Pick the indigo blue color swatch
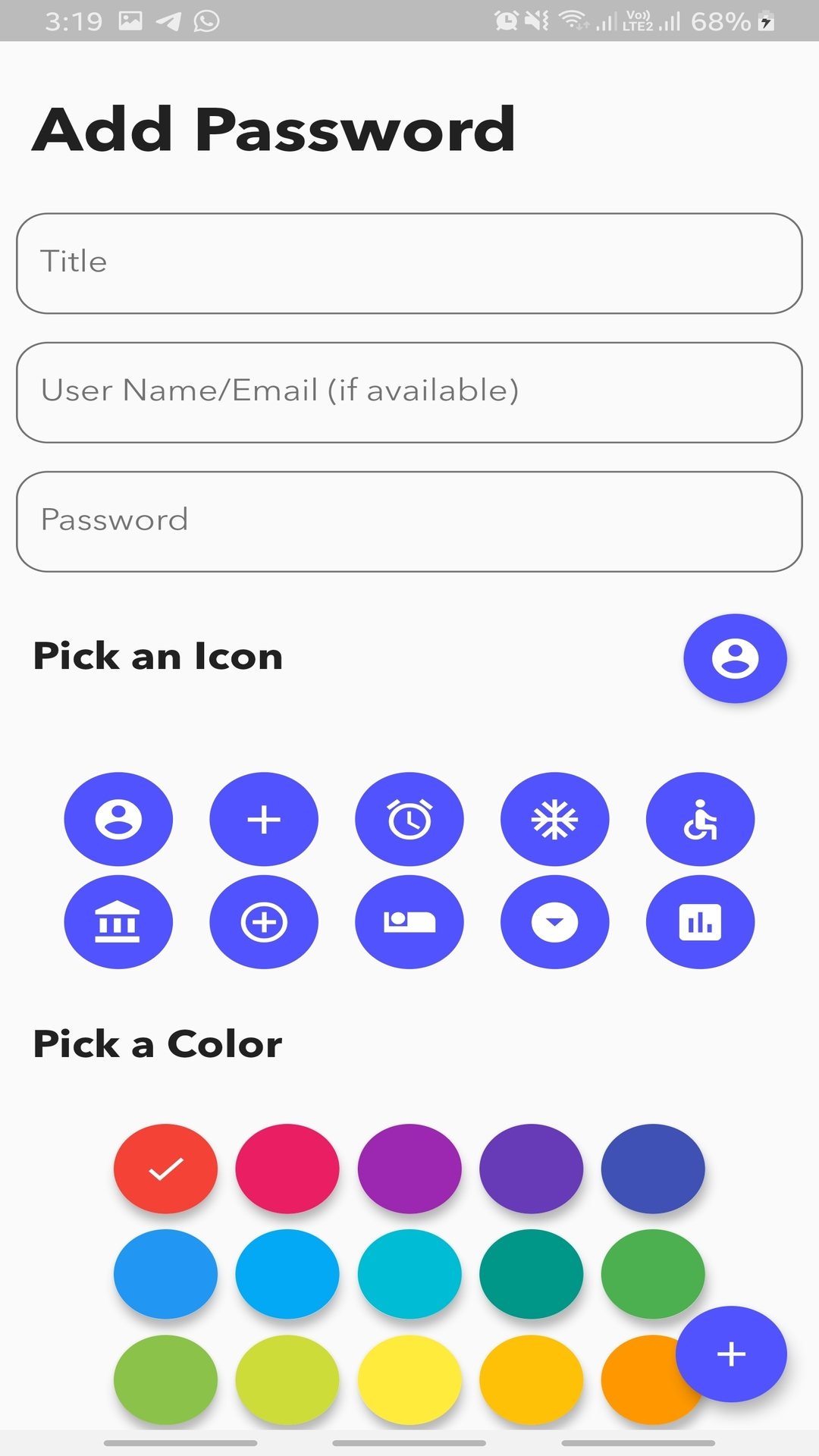819x1456 pixels. click(653, 1169)
